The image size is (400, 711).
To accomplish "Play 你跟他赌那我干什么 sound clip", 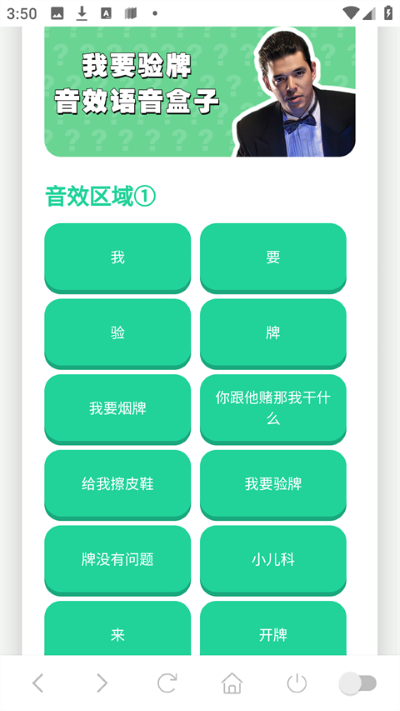I will pyautogui.click(x=273, y=409).
